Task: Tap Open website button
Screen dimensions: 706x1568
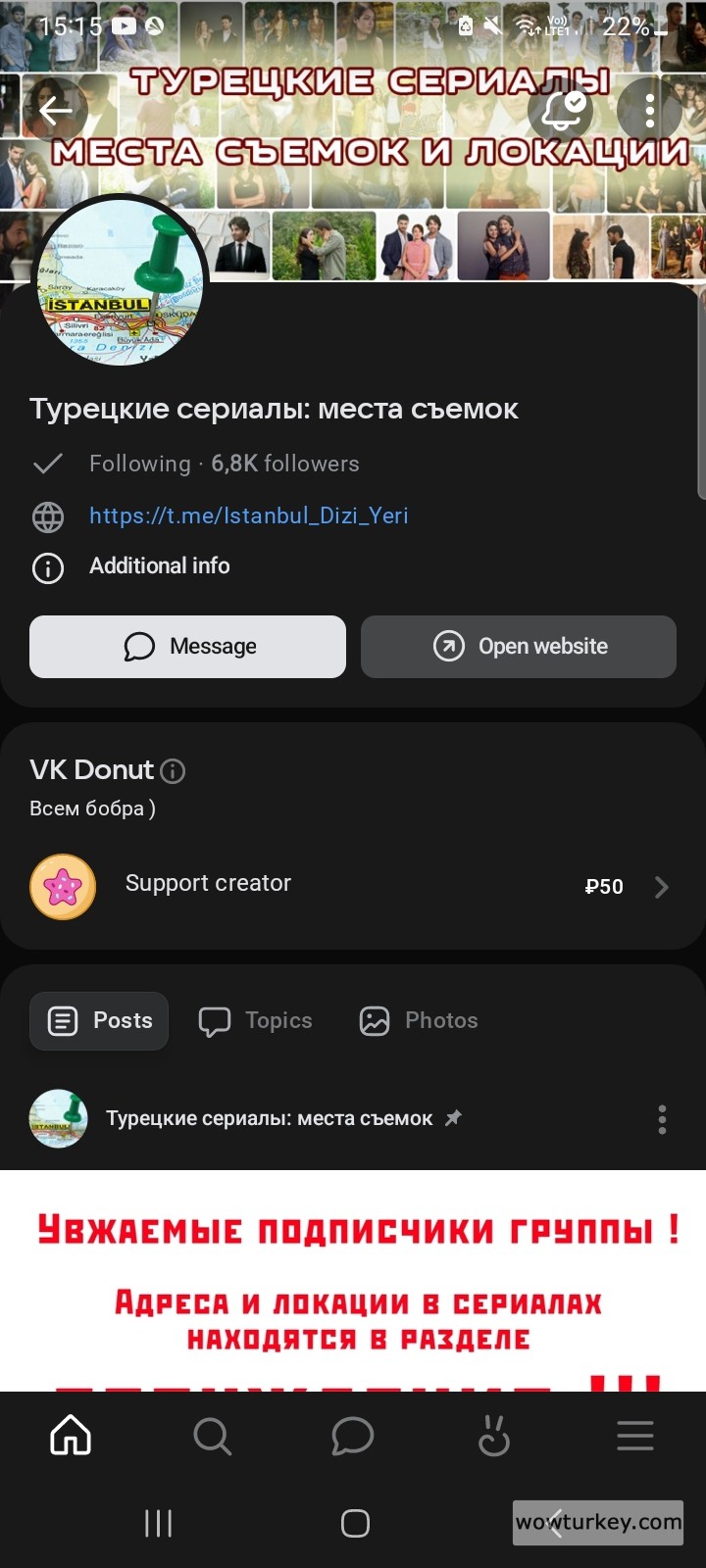Action: point(519,647)
